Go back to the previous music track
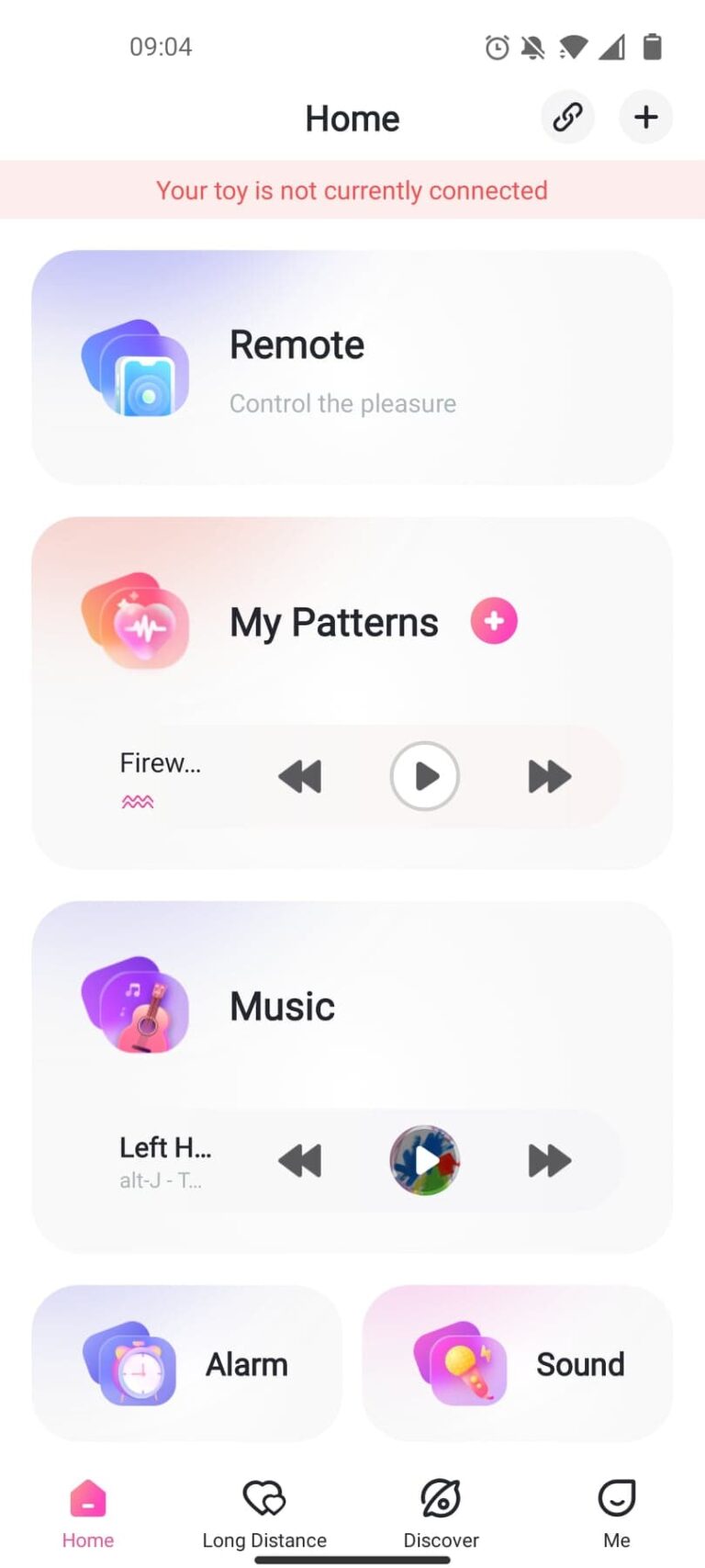Screen dimensions: 705x1568 coord(300,1160)
